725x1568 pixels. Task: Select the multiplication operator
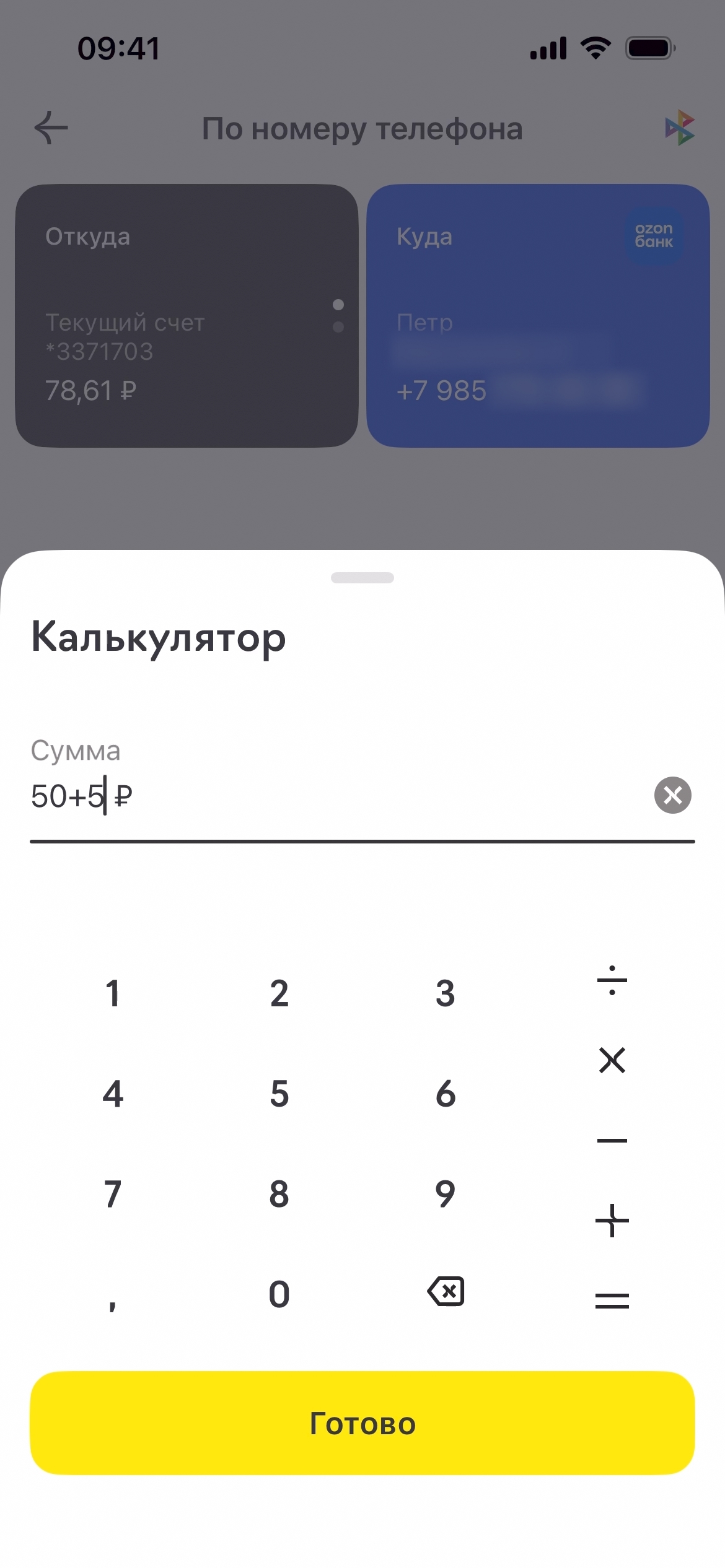612,1060
